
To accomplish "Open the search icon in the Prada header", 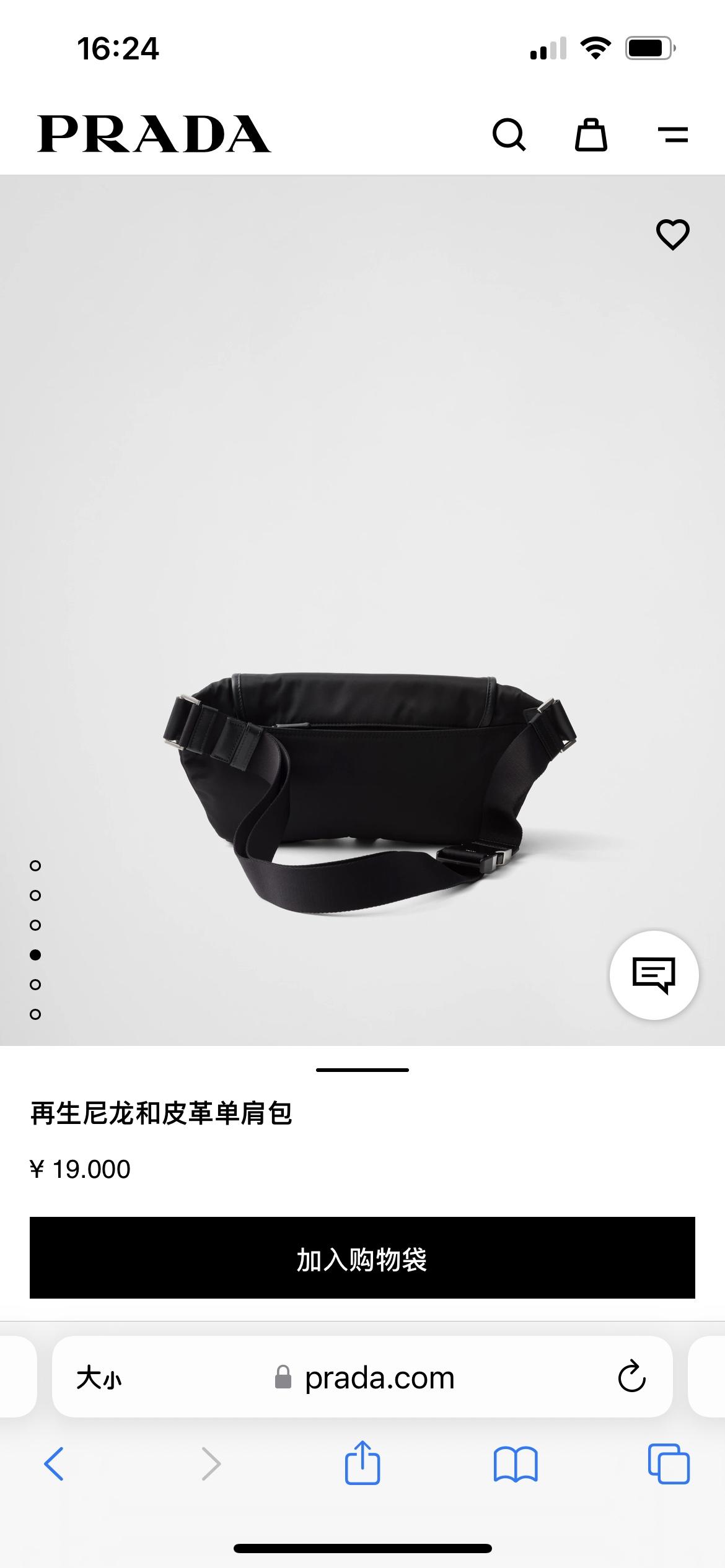I will [509, 134].
